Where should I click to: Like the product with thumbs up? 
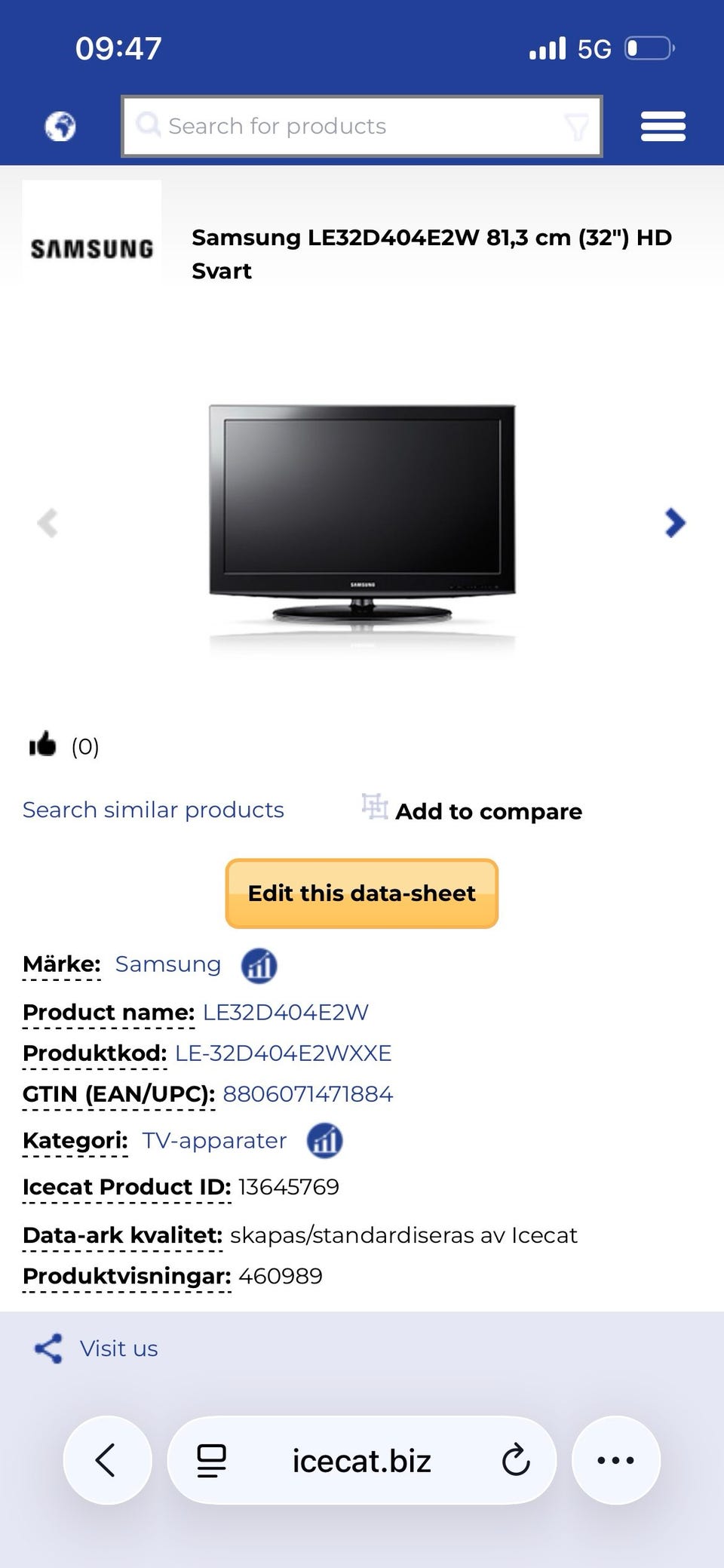coord(43,745)
